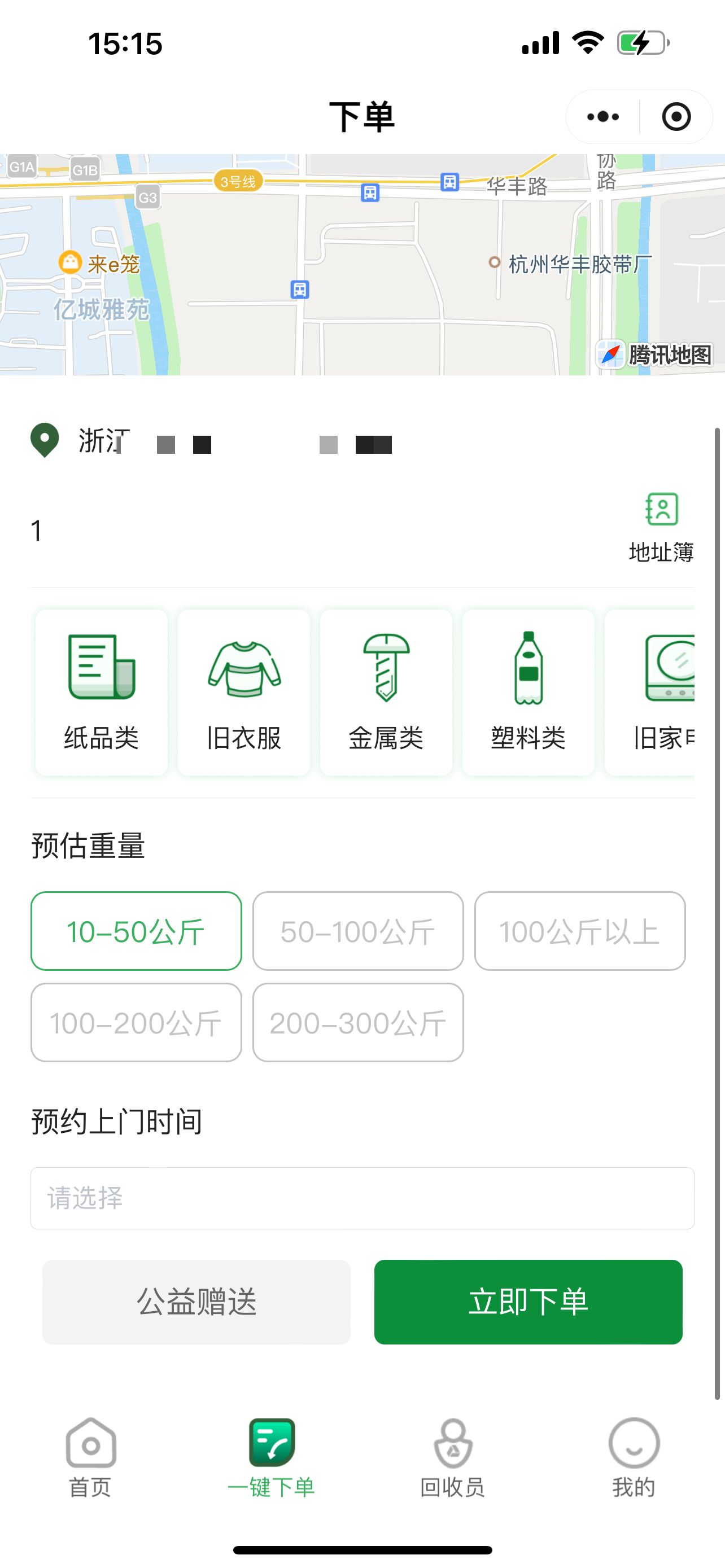Open the 我的 profile tab
Screen dimensions: 725x1568
pyautogui.click(x=634, y=1457)
